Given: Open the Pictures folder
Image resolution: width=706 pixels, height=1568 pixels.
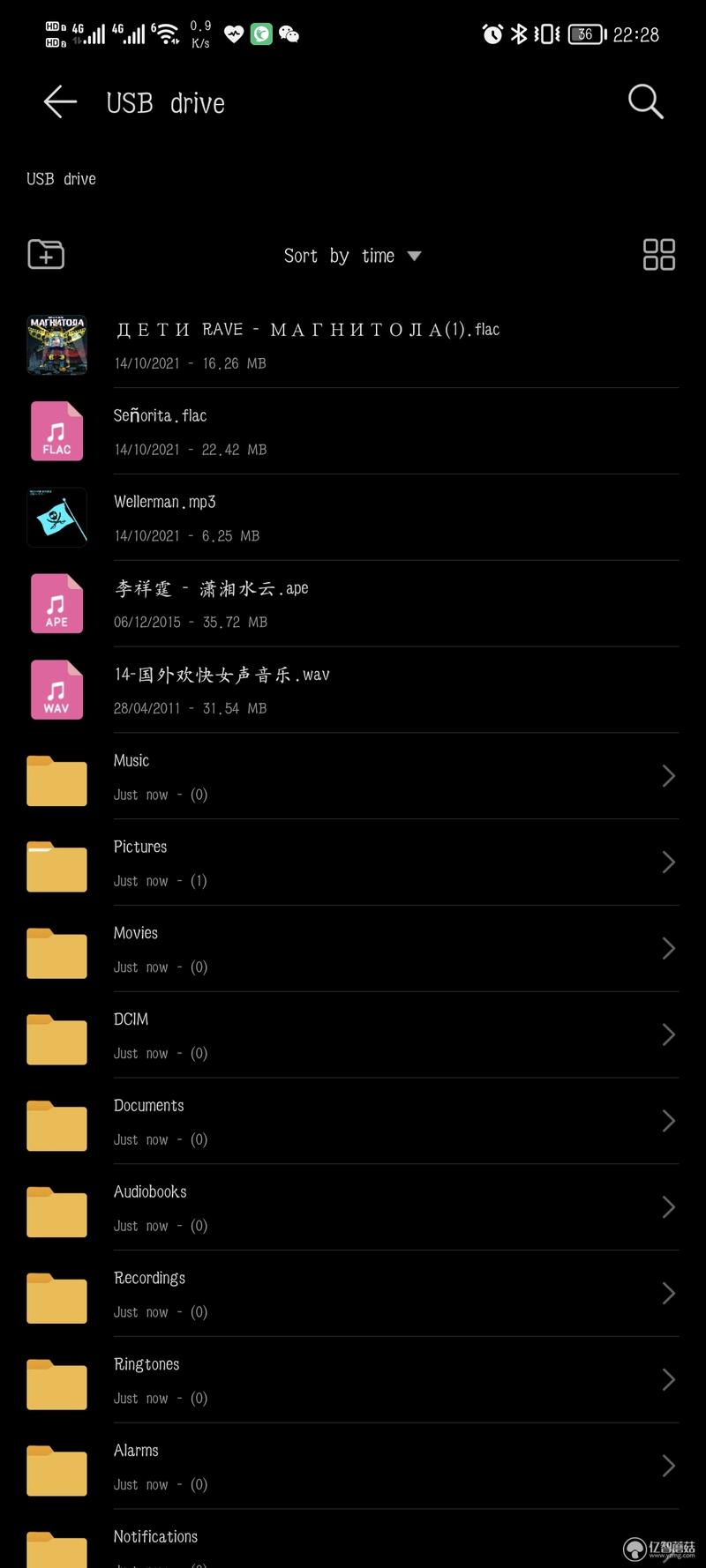Looking at the screenshot, I should 353,862.
